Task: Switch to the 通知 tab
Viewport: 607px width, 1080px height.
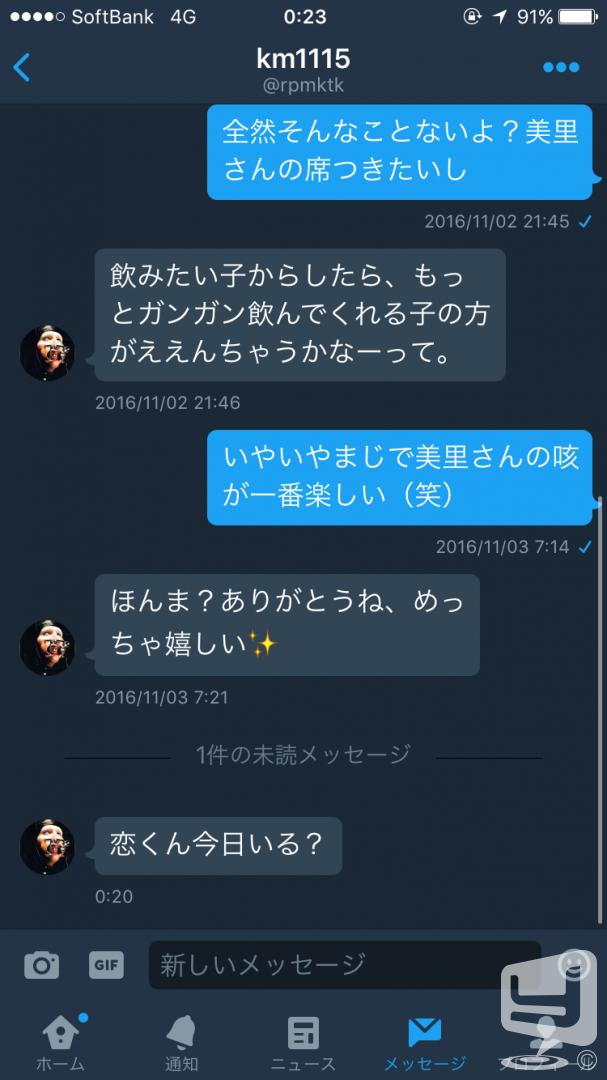Action: click(x=181, y=1043)
